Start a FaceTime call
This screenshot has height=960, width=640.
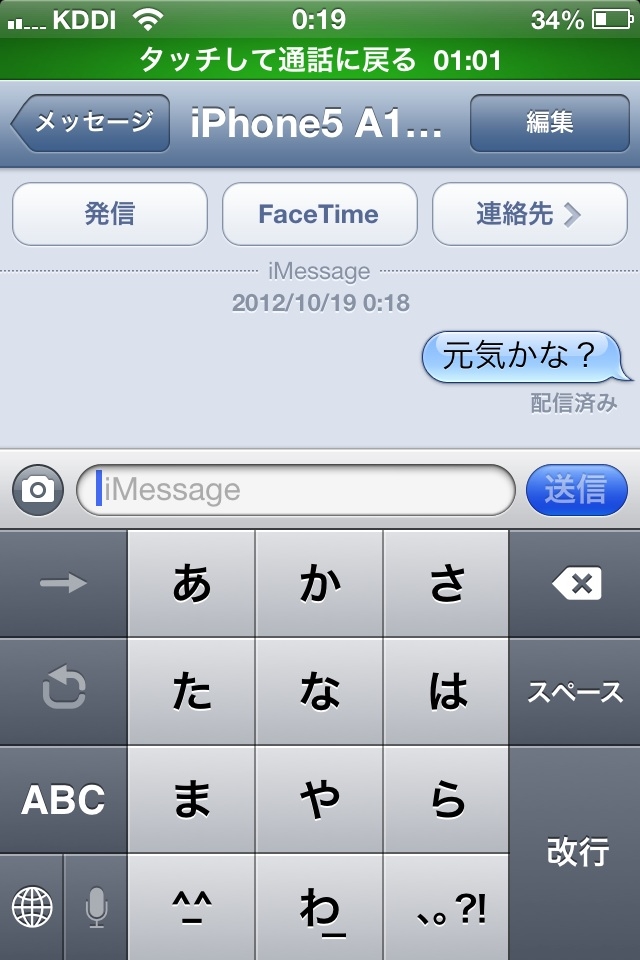[x=319, y=214]
